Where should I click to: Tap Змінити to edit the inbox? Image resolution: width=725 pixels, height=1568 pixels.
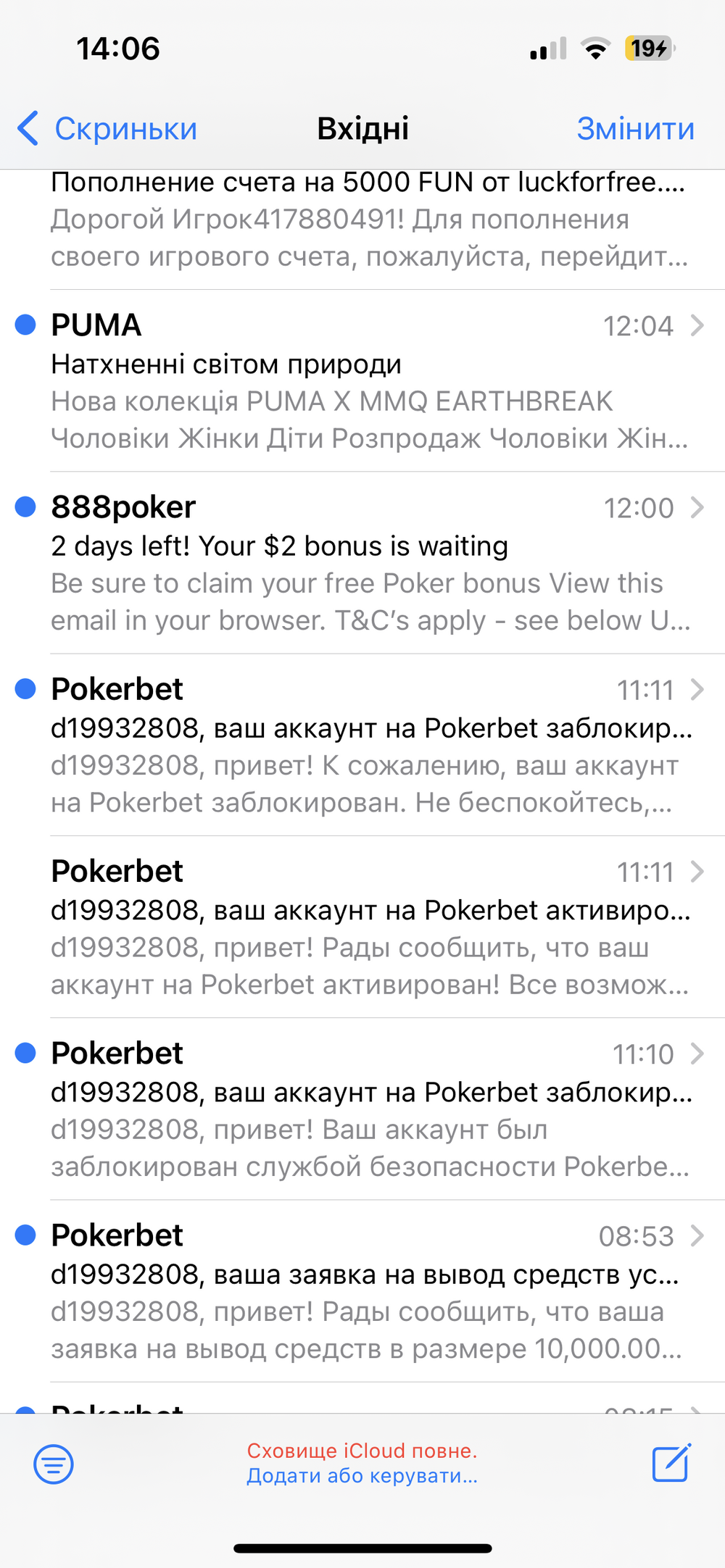(x=635, y=129)
